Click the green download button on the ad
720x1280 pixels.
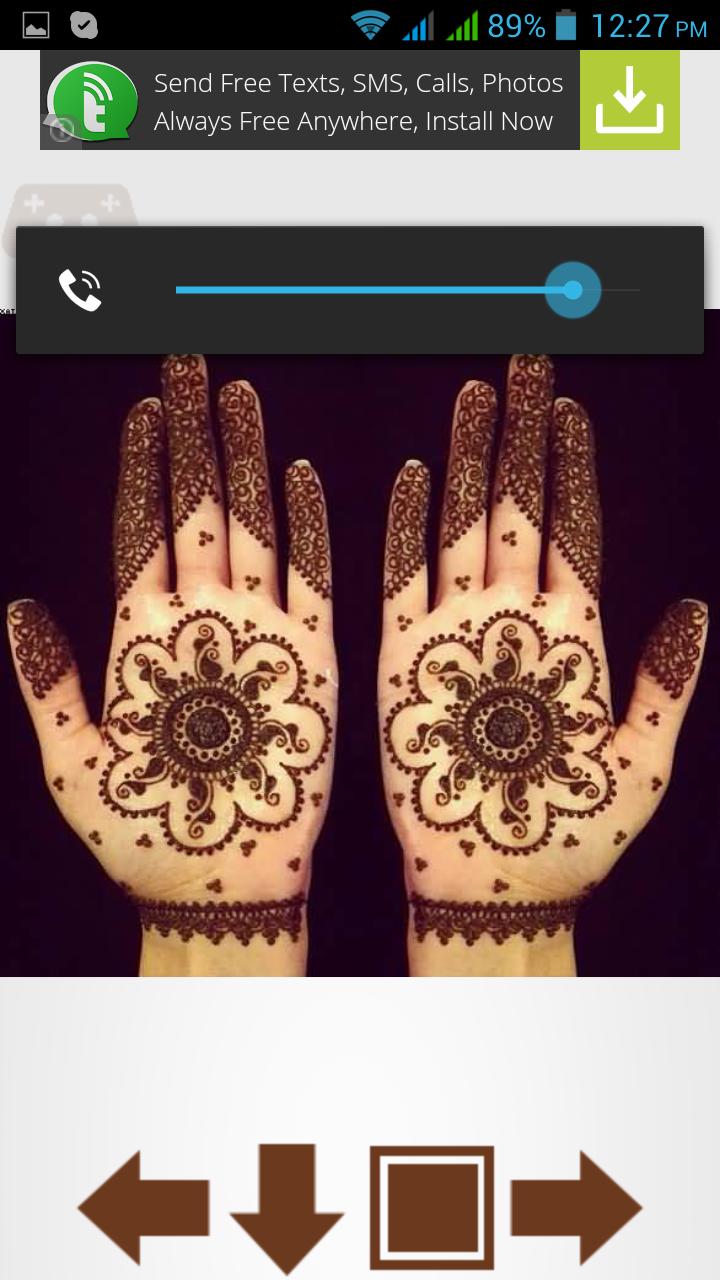629,100
